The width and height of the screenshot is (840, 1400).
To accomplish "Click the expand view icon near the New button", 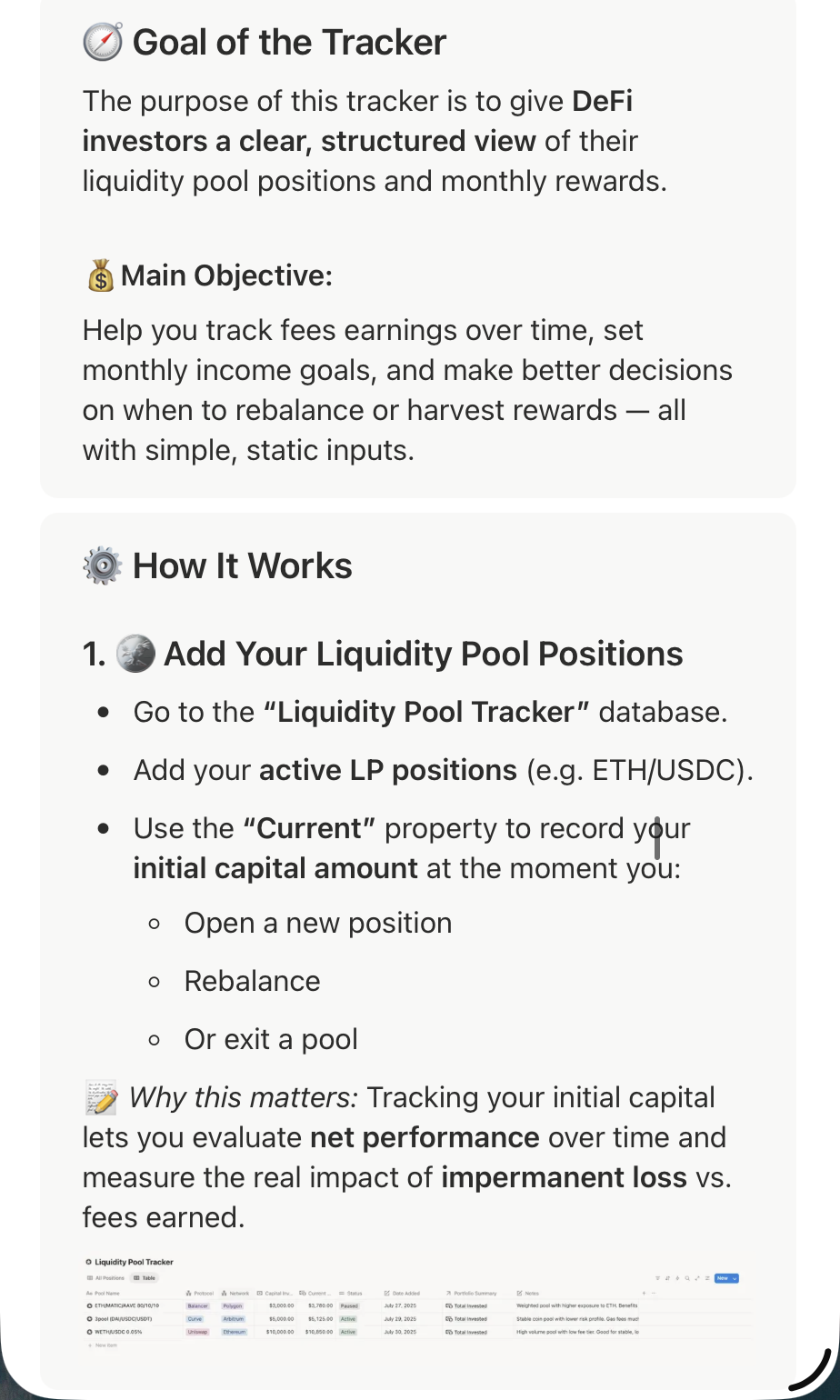I will [x=697, y=1278].
